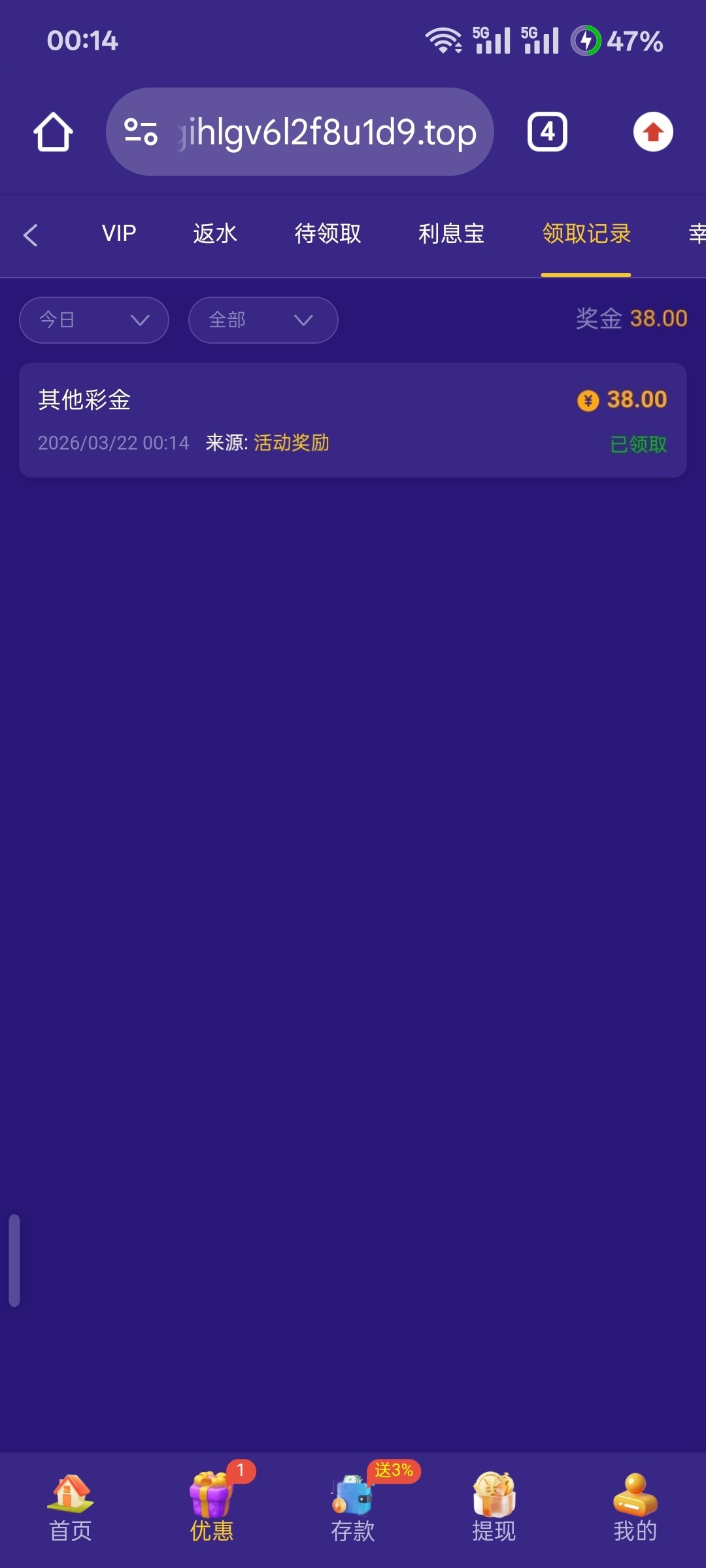The width and height of the screenshot is (706, 1568).
Task: Open the 待领取 tab
Action: coord(328,233)
